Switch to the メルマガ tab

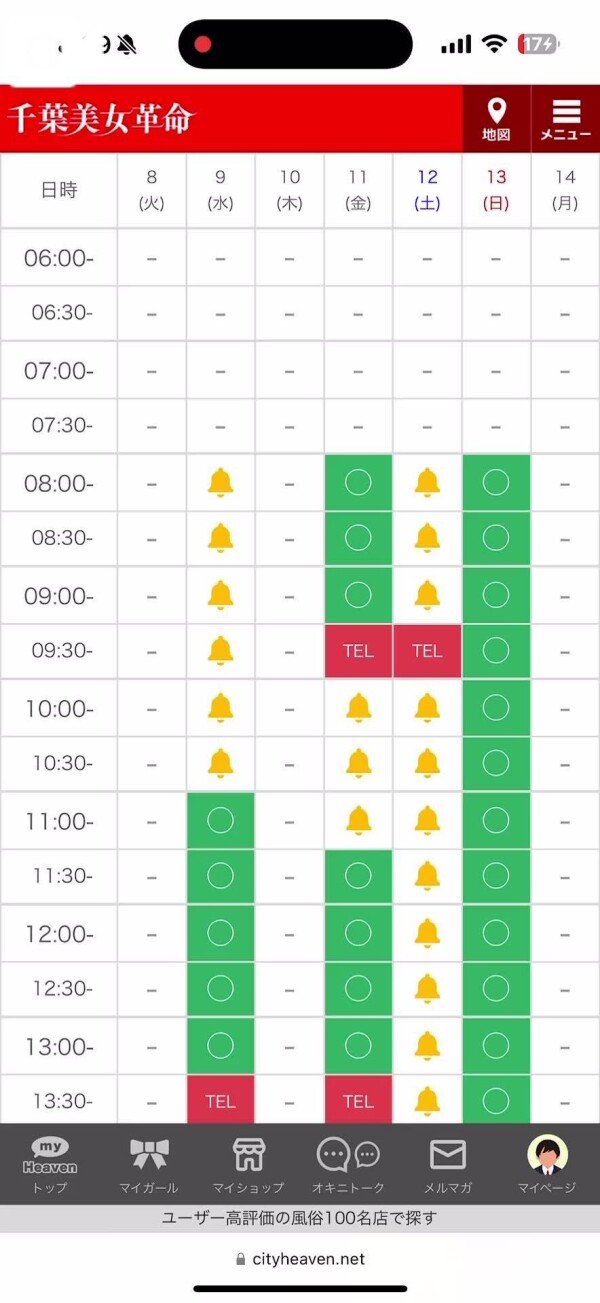pos(447,1165)
